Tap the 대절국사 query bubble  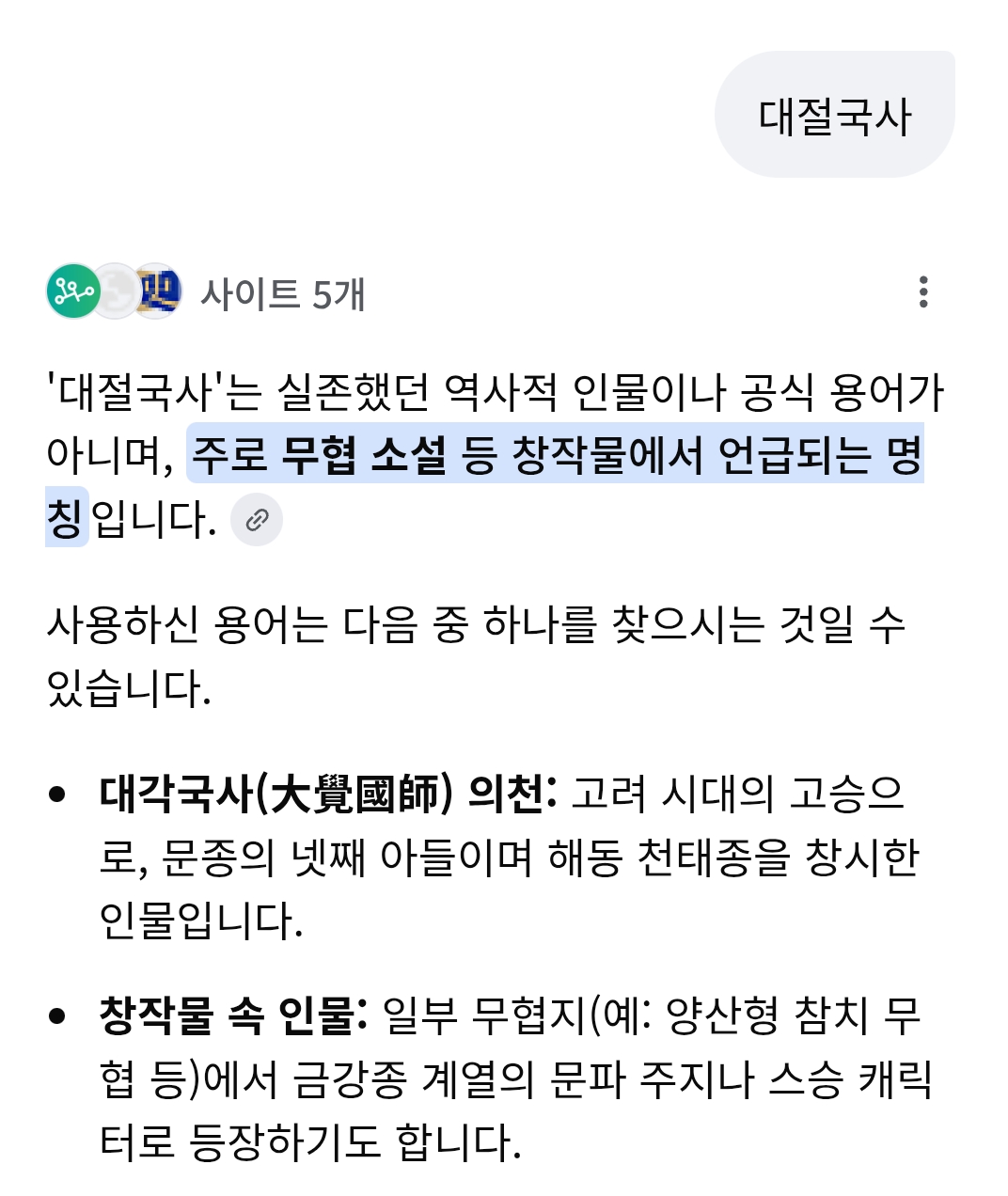(835, 117)
